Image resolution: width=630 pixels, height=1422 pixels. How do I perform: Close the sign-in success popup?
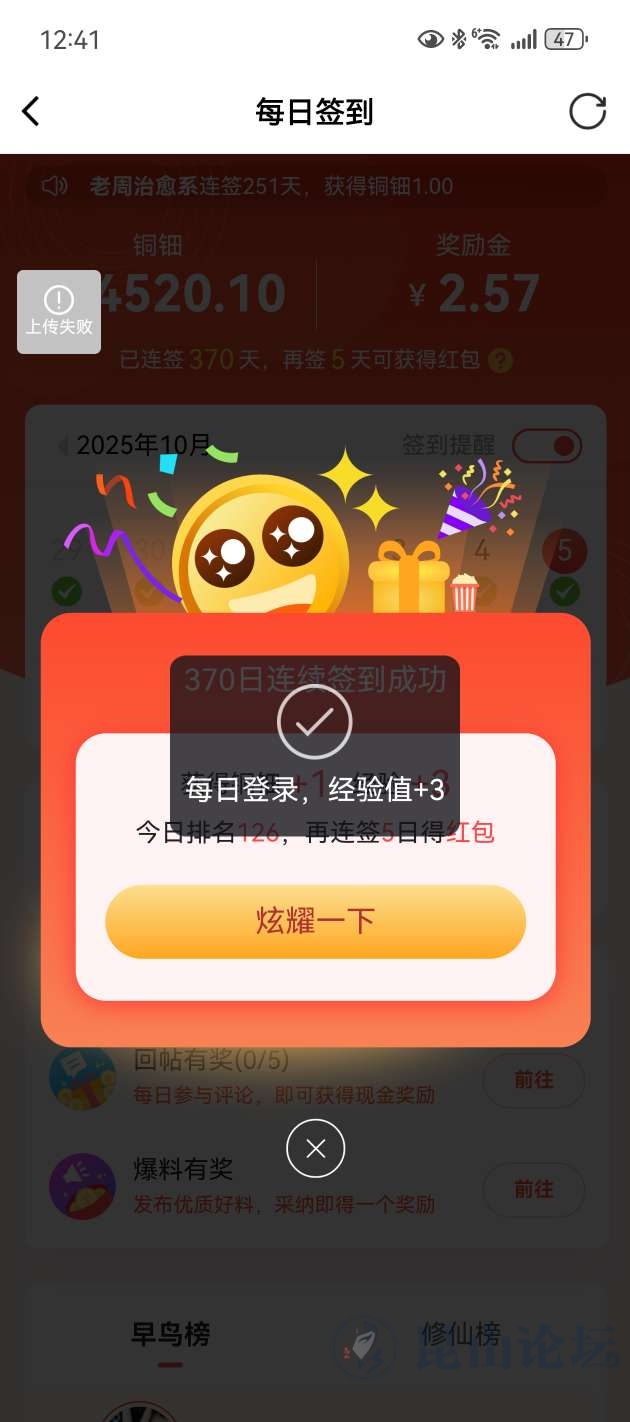point(315,1149)
